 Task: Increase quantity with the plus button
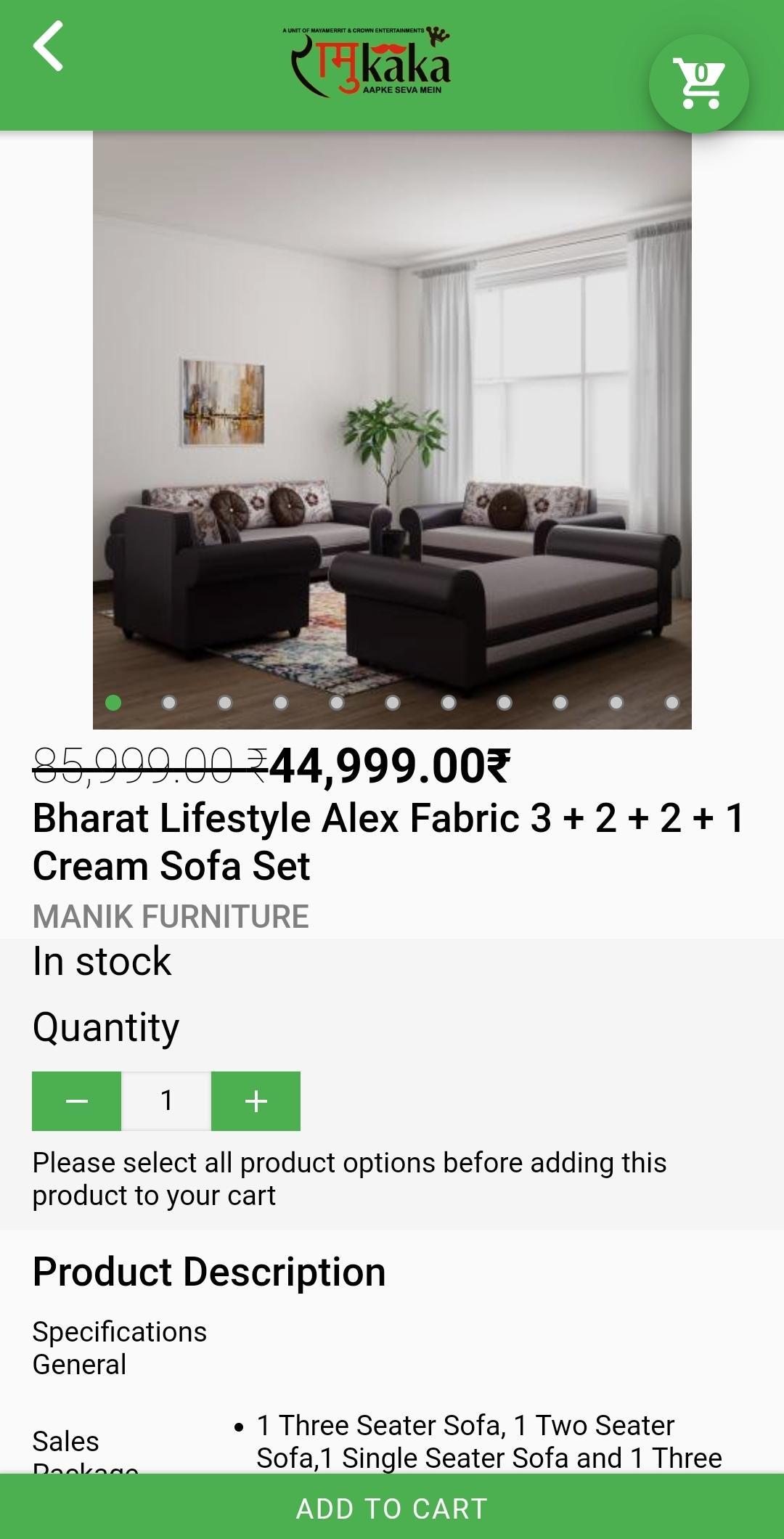pos(256,1101)
